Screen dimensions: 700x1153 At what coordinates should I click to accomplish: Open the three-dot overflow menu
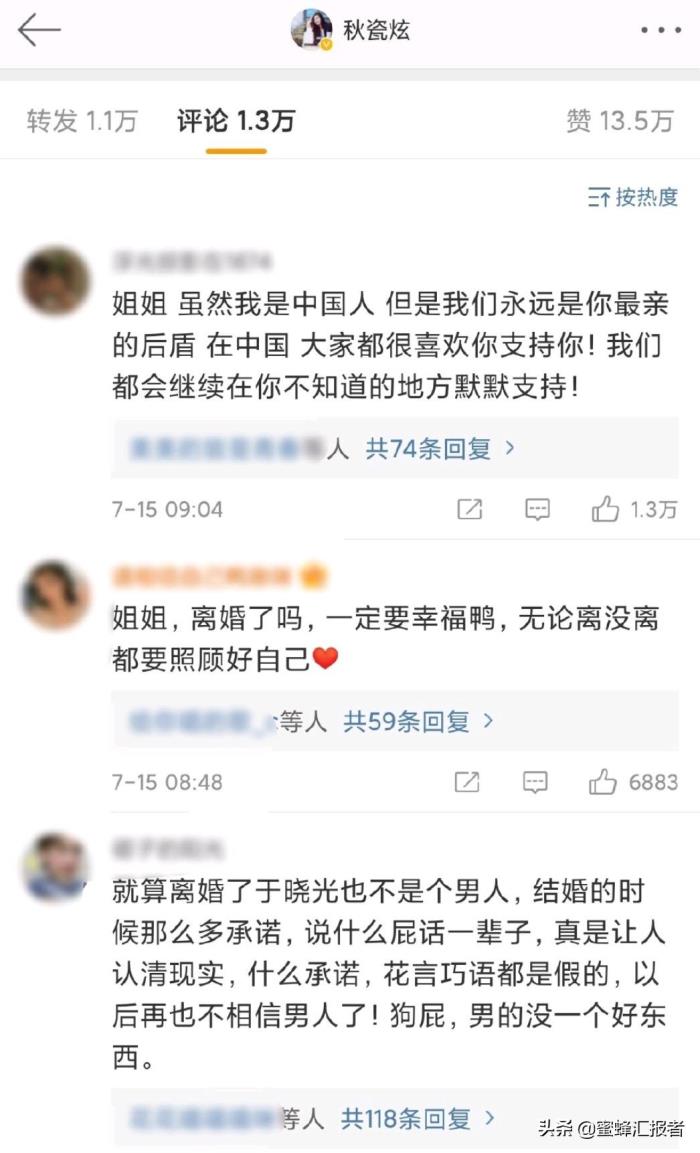[660, 31]
